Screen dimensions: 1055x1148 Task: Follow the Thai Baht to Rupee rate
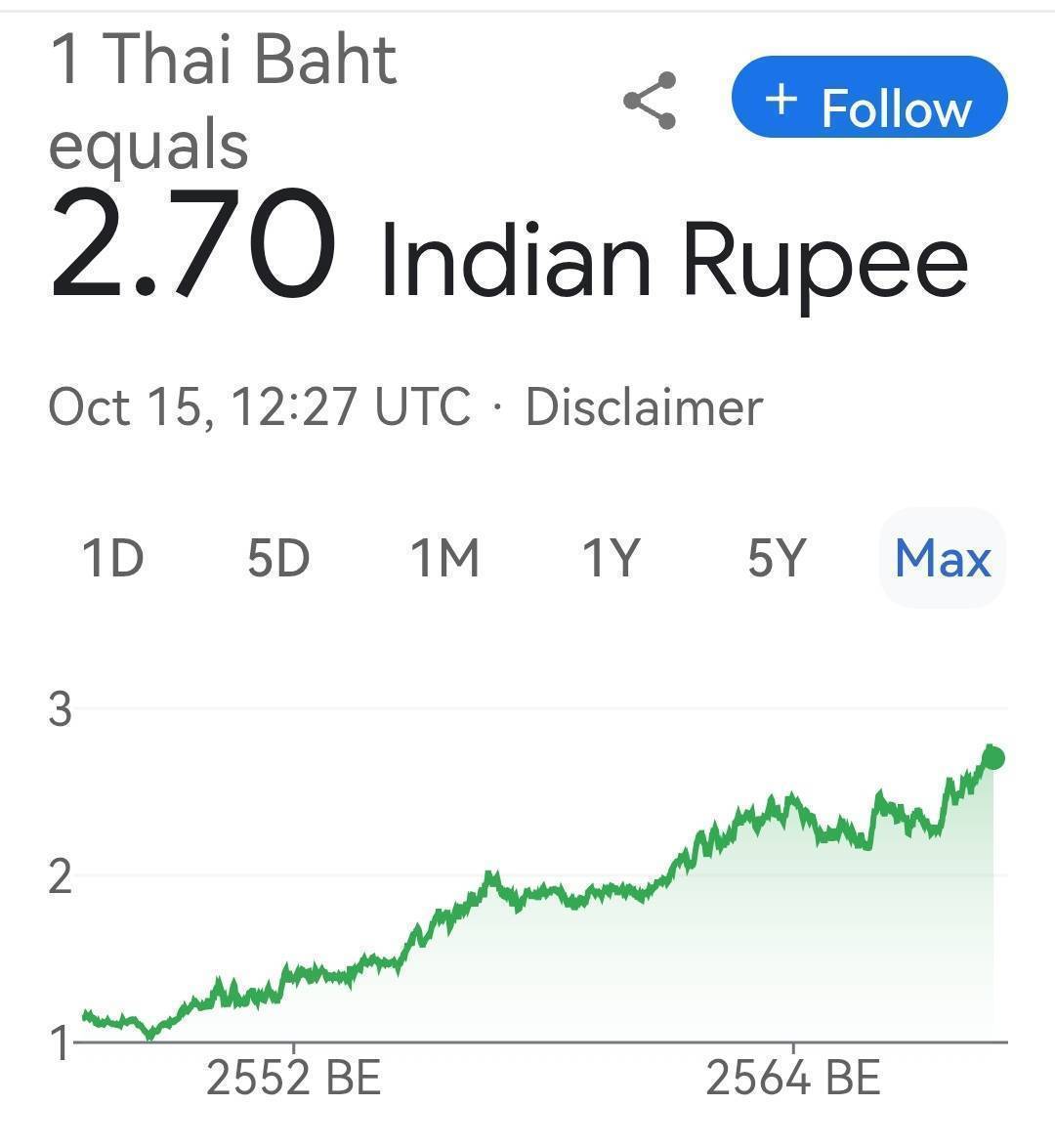[x=868, y=98]
